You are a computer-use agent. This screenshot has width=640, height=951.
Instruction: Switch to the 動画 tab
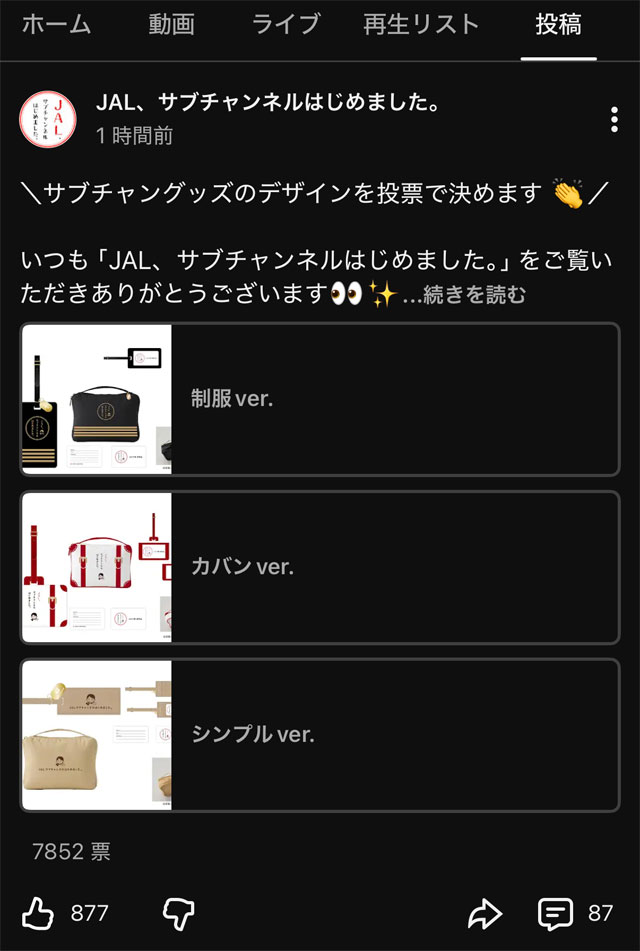tap(171, 25)
